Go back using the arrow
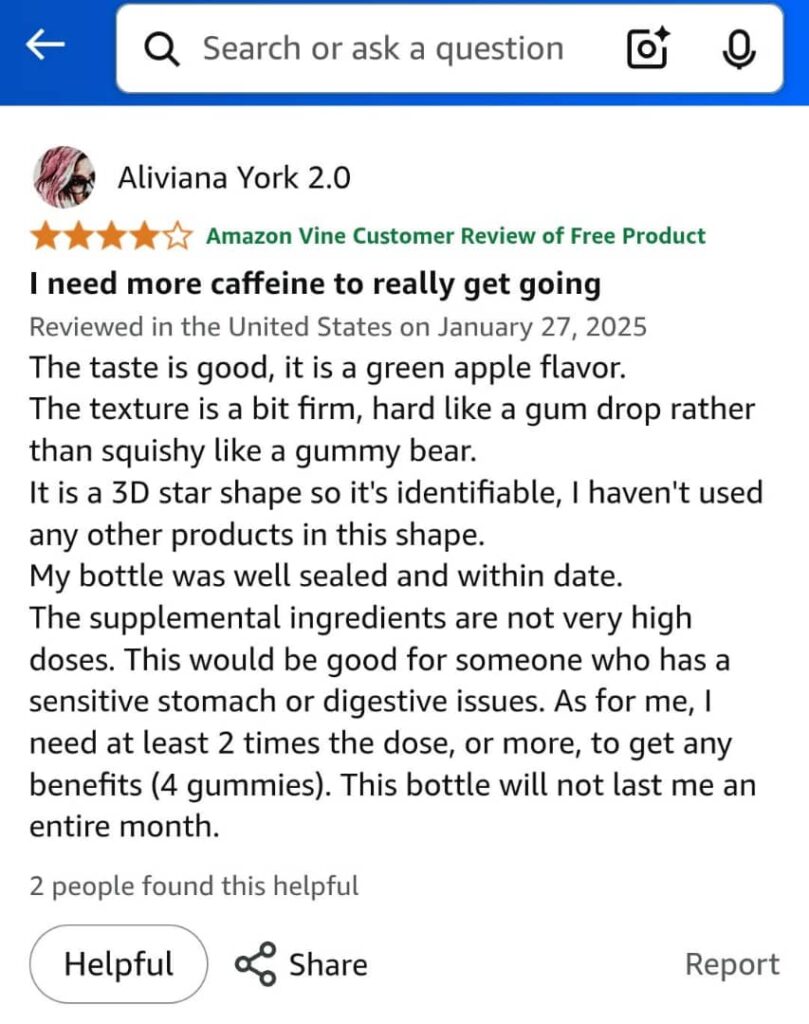This screenshot has height=1024, width=809. 45,46
